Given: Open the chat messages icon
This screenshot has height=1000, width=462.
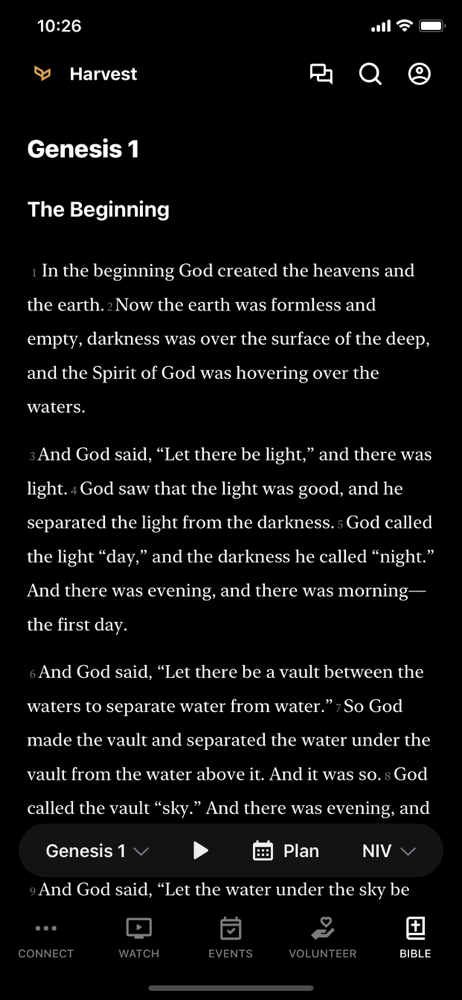Looking at the screenshot, I should coord(321,74).
